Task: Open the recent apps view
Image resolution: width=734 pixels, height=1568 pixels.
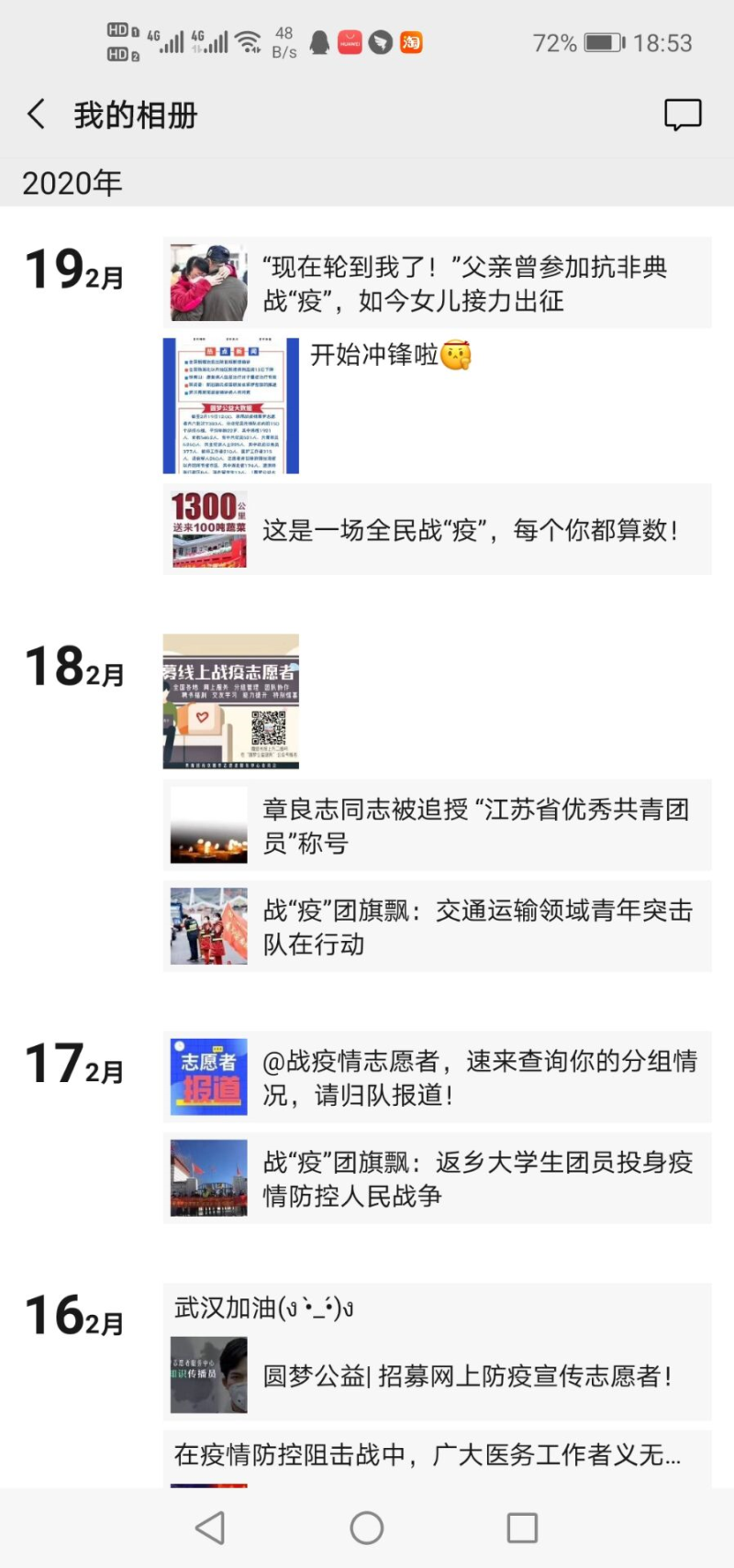Action: point(522,1528)
